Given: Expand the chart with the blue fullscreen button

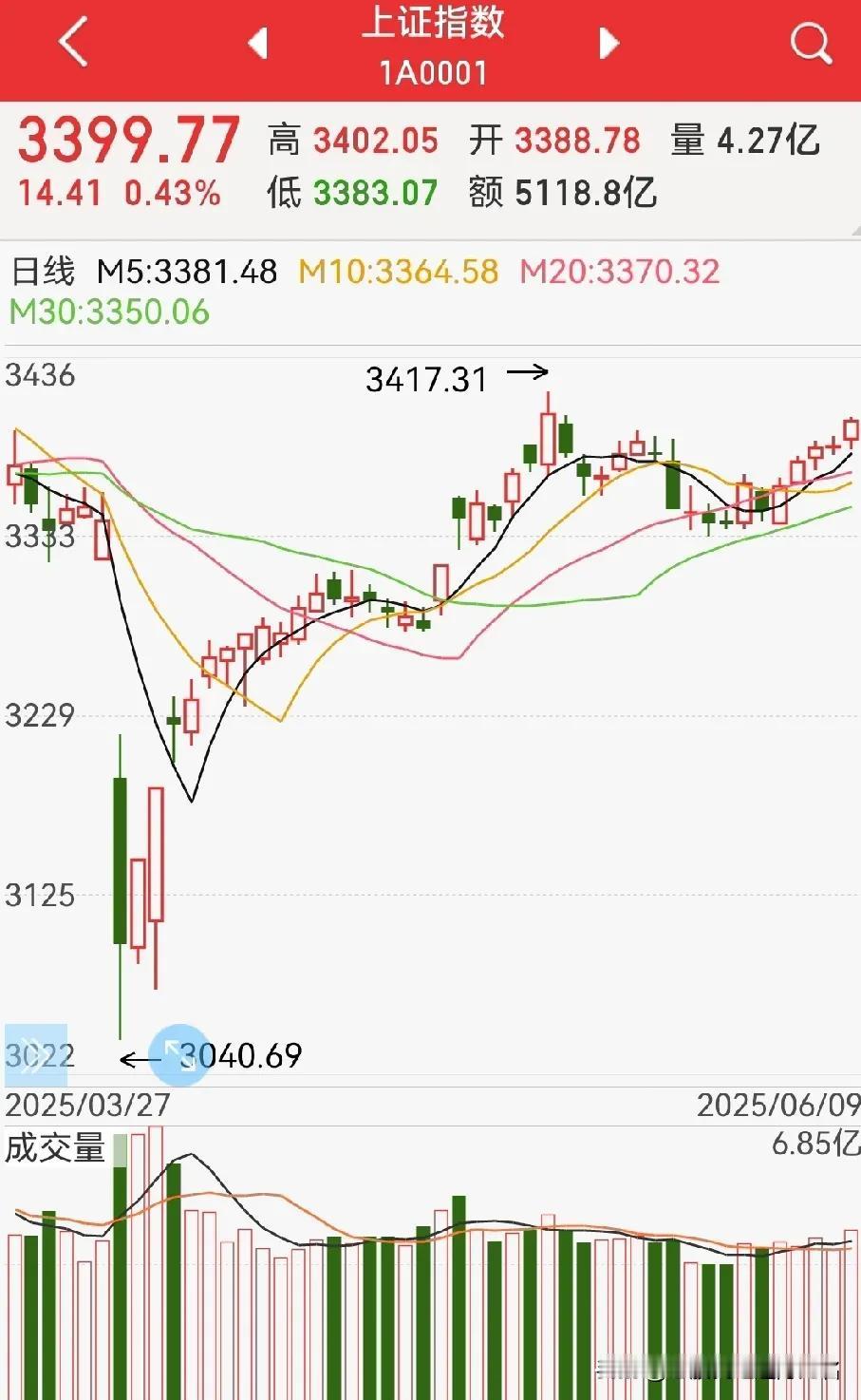Looking at the screenshot, I should (180, 1055).
